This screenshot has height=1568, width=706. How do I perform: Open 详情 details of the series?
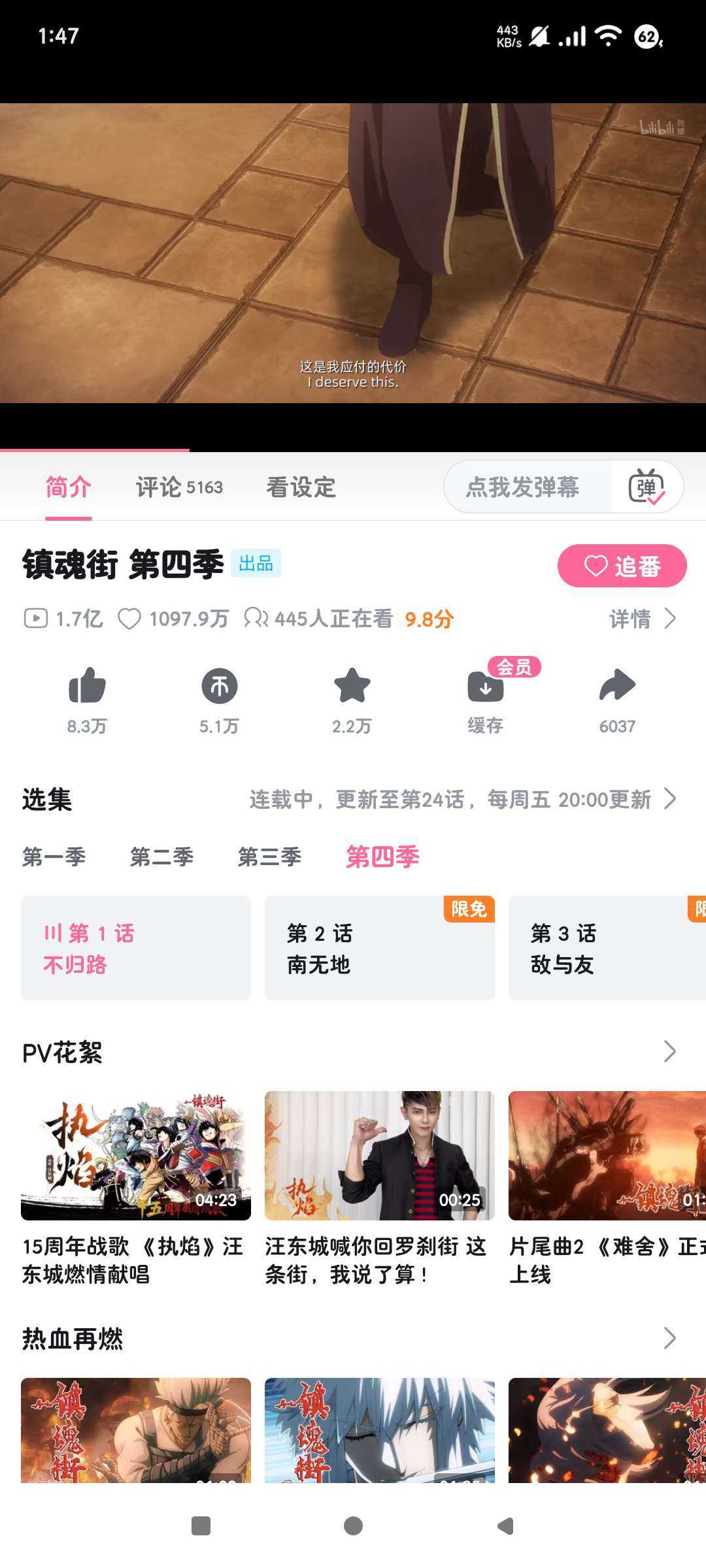point(642,619)
